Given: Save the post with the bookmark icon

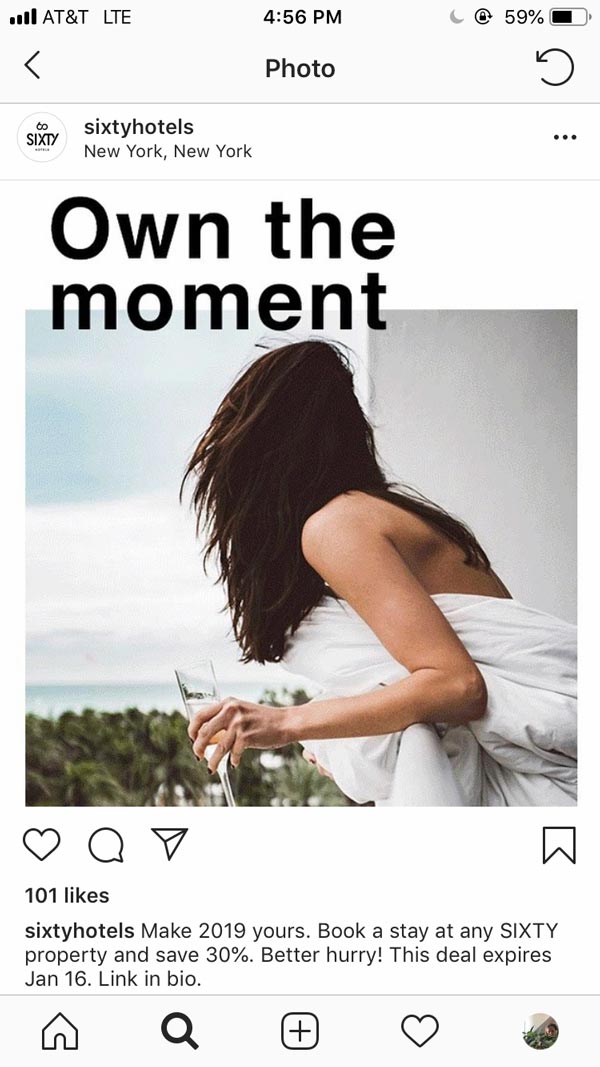Looking at the screenshot, I should [559, 846].
